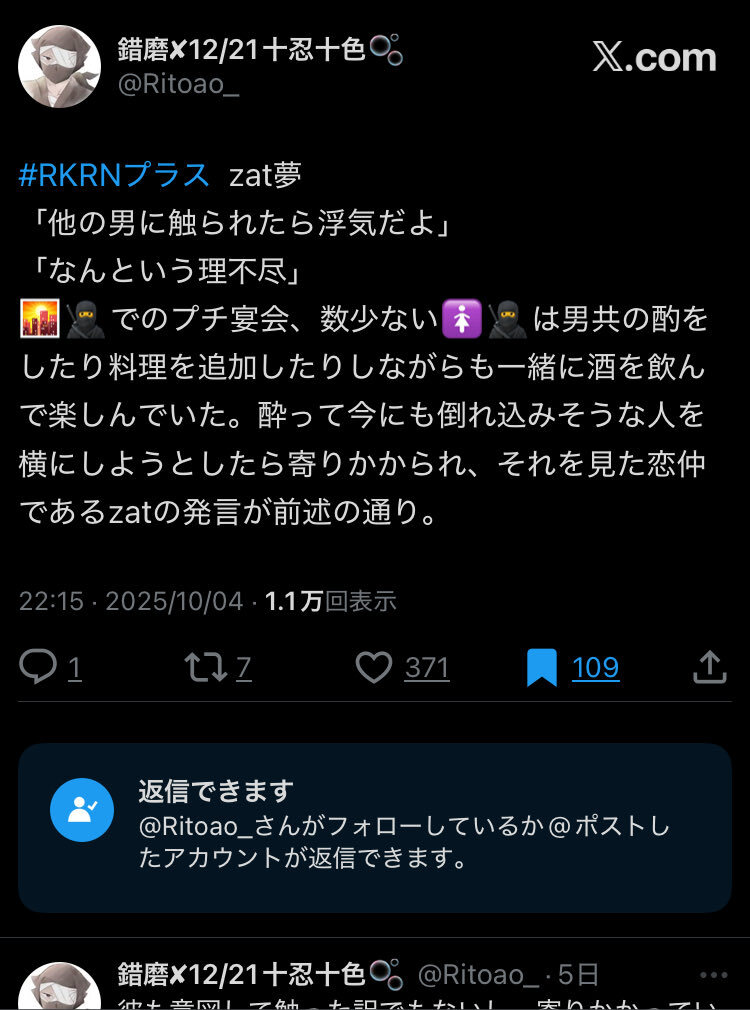Open the overflow menu on the reply post
The image size is (750, 1010).
(713, 975)
